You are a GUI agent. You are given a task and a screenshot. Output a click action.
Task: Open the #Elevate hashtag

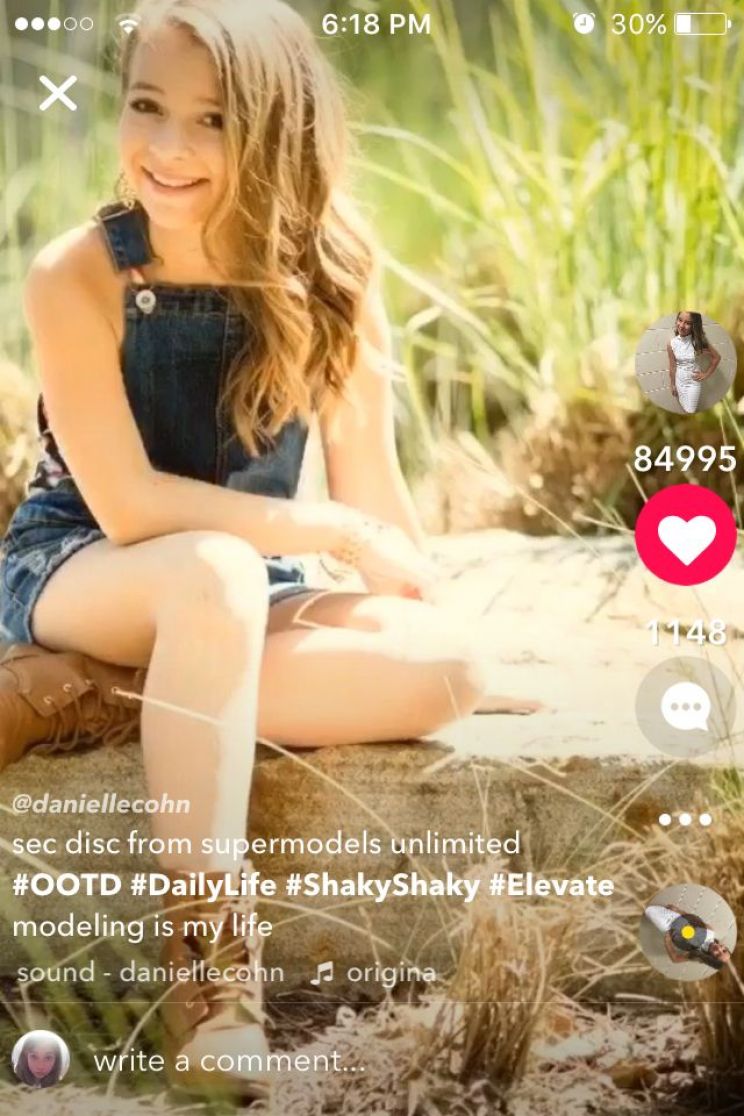[x=551, y=886]
